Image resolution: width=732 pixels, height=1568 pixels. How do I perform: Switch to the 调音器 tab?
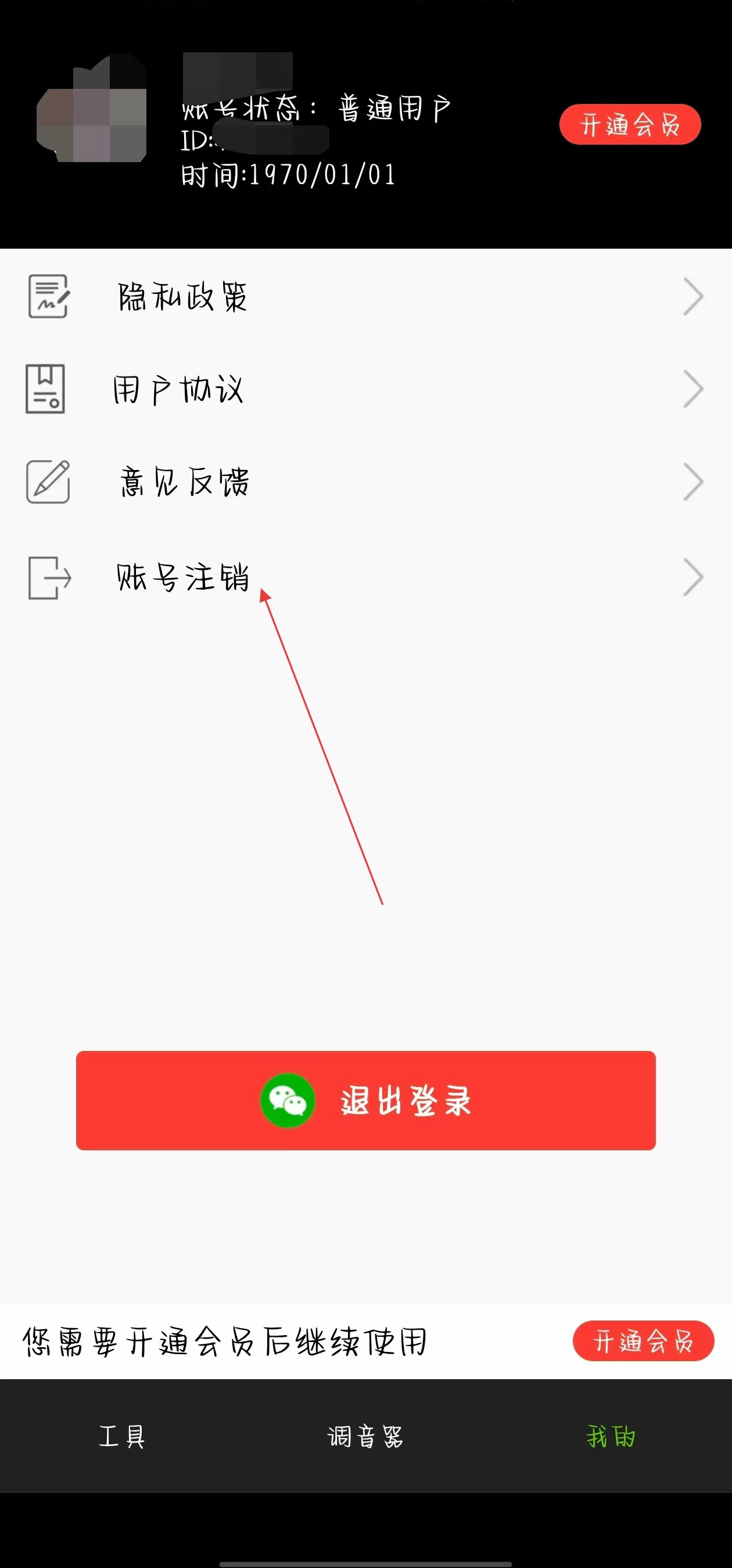pos(365,1437)
